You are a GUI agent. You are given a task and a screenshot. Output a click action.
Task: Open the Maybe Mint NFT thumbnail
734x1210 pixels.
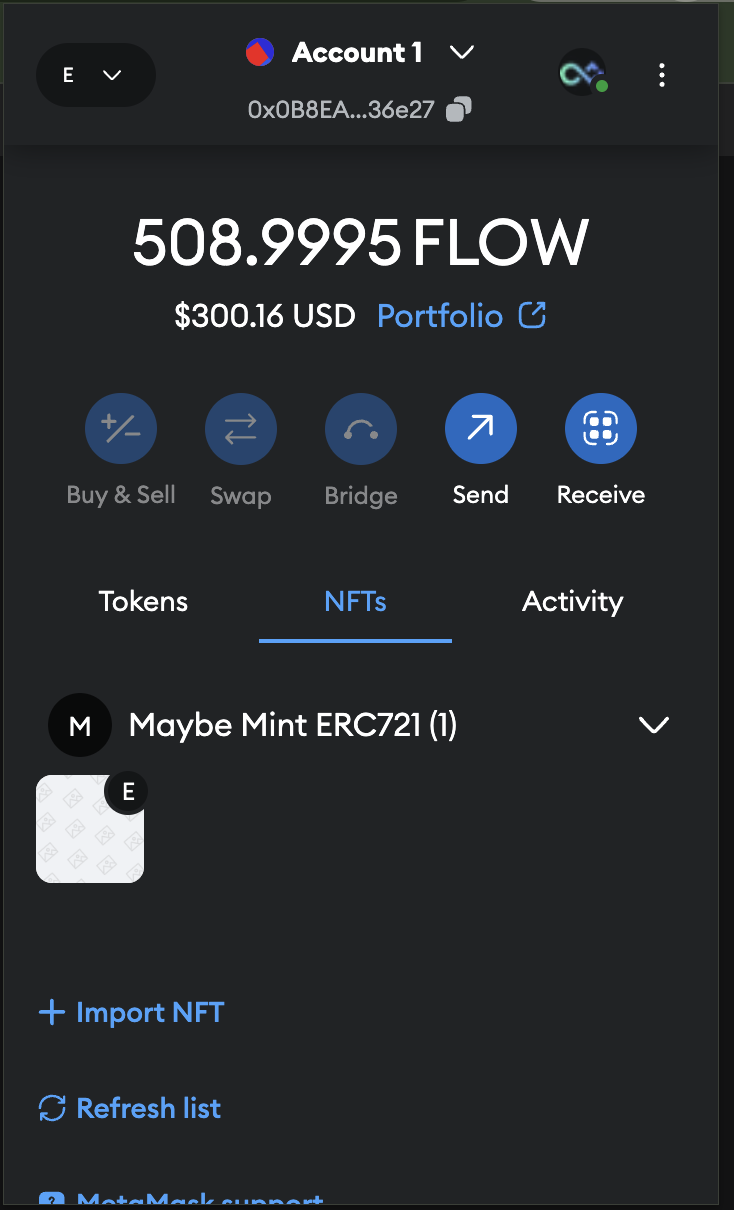(x=90, y=828)
